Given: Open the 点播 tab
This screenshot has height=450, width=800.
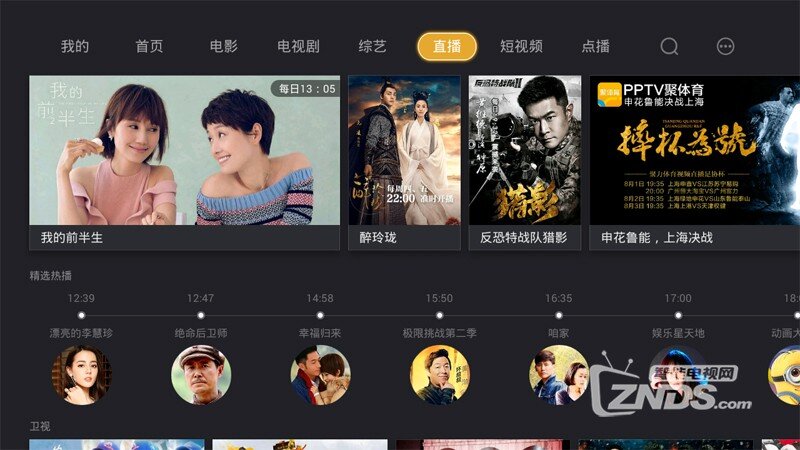Looking at the screenshot, I should click(596, 46).
